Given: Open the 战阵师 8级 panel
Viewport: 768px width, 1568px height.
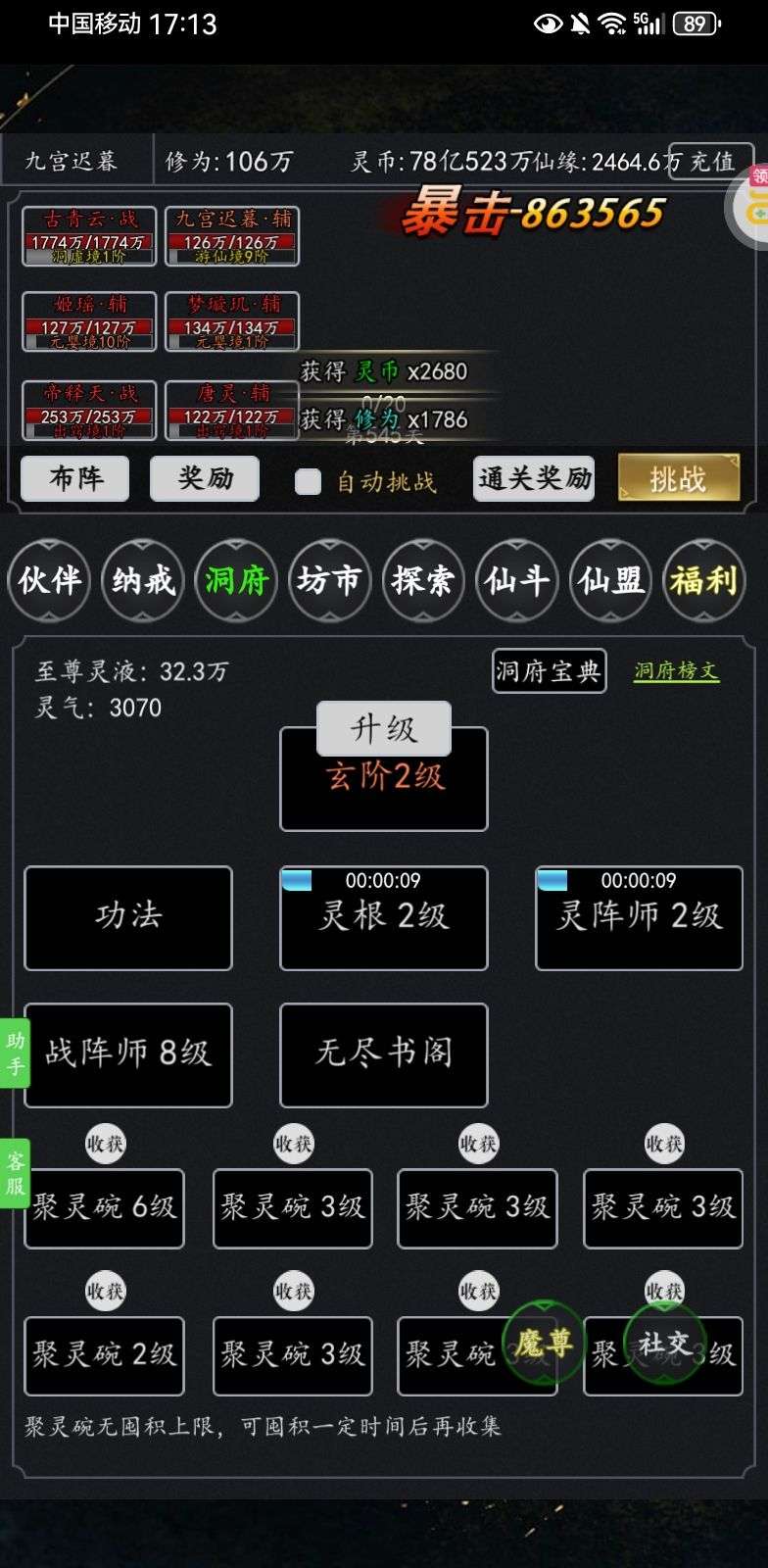Looking at the screenshot, I should point(128,1054).
